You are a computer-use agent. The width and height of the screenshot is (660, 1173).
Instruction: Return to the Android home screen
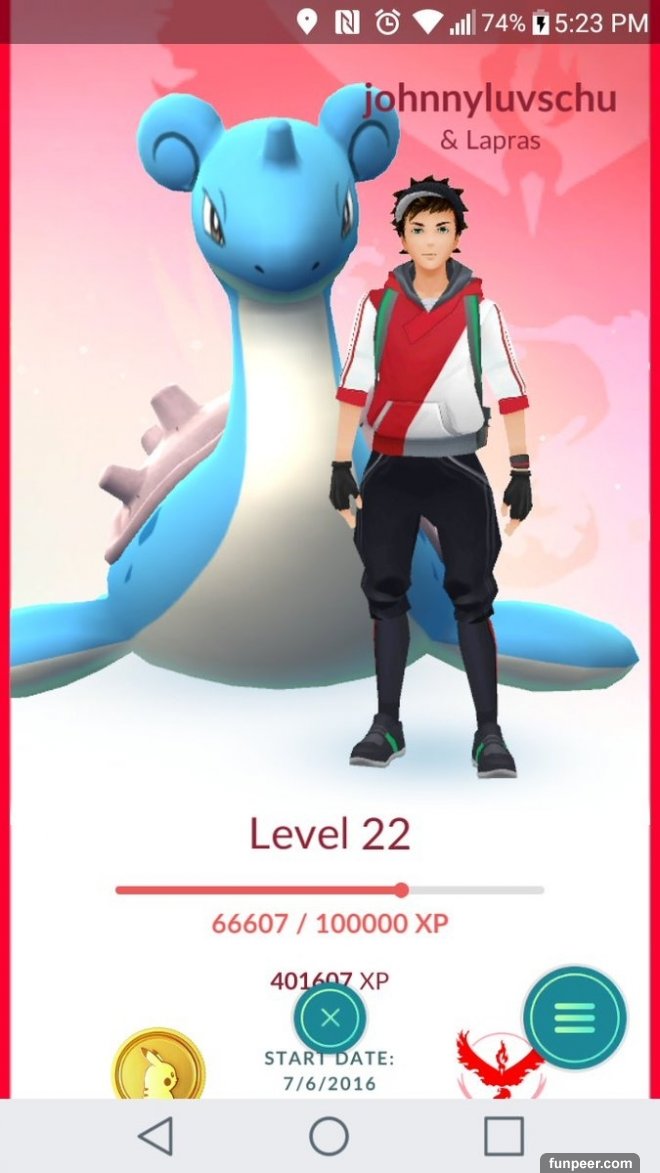[329, 1136]
